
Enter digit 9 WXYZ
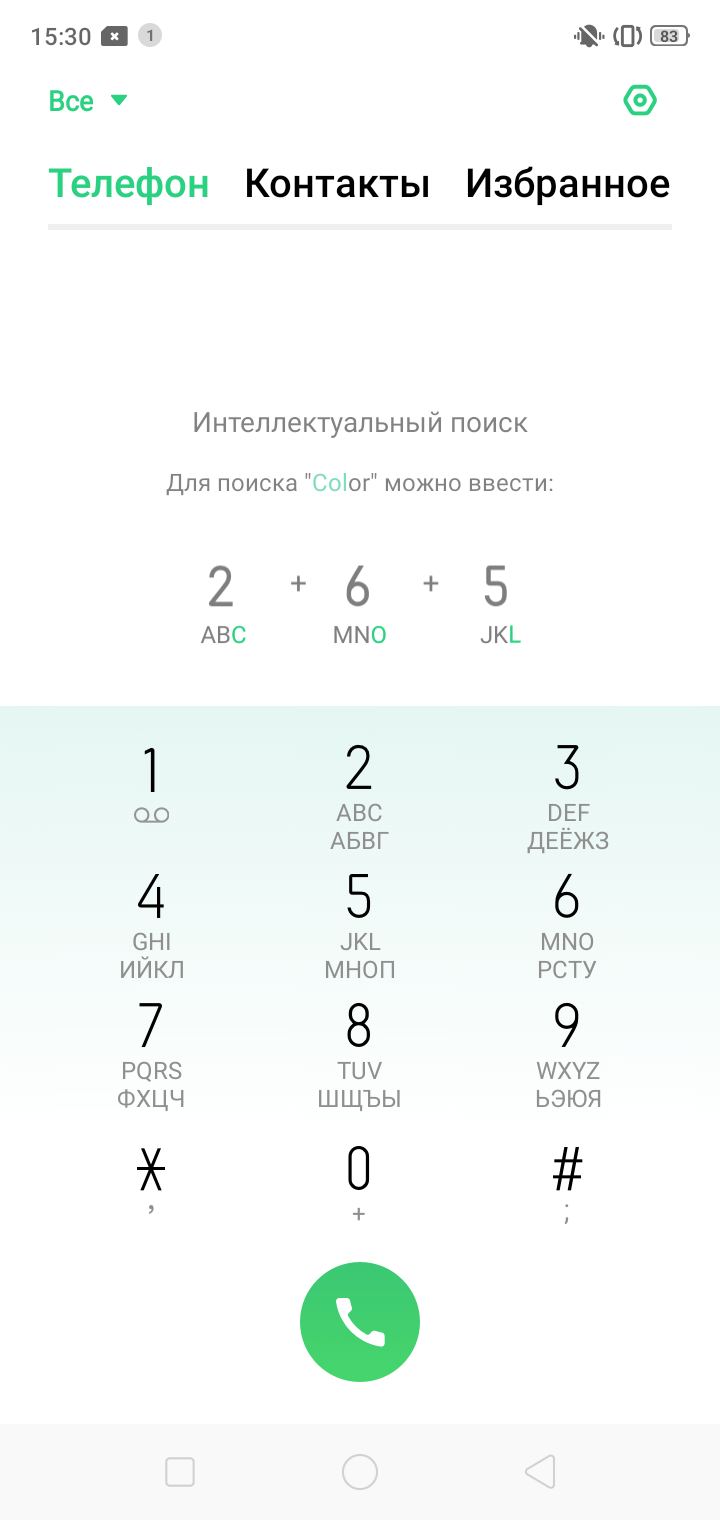(567, 1054)
